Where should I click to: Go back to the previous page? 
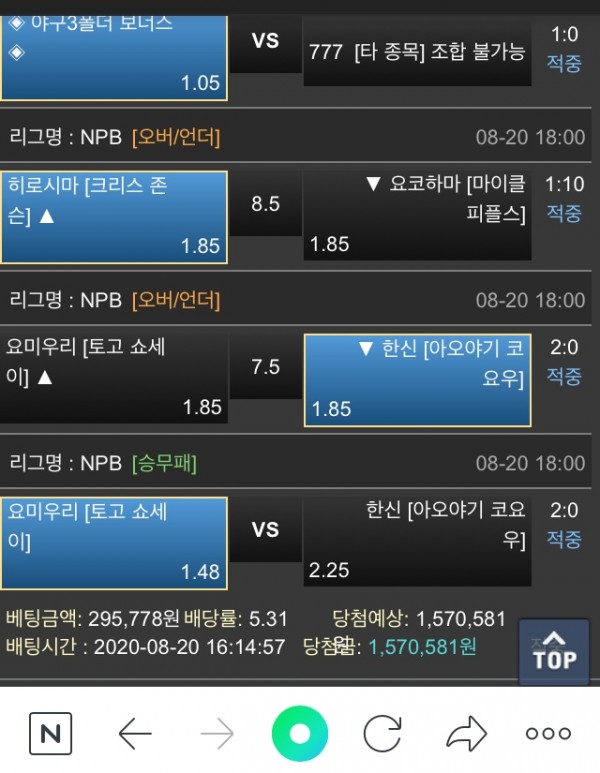pos(135,735)
